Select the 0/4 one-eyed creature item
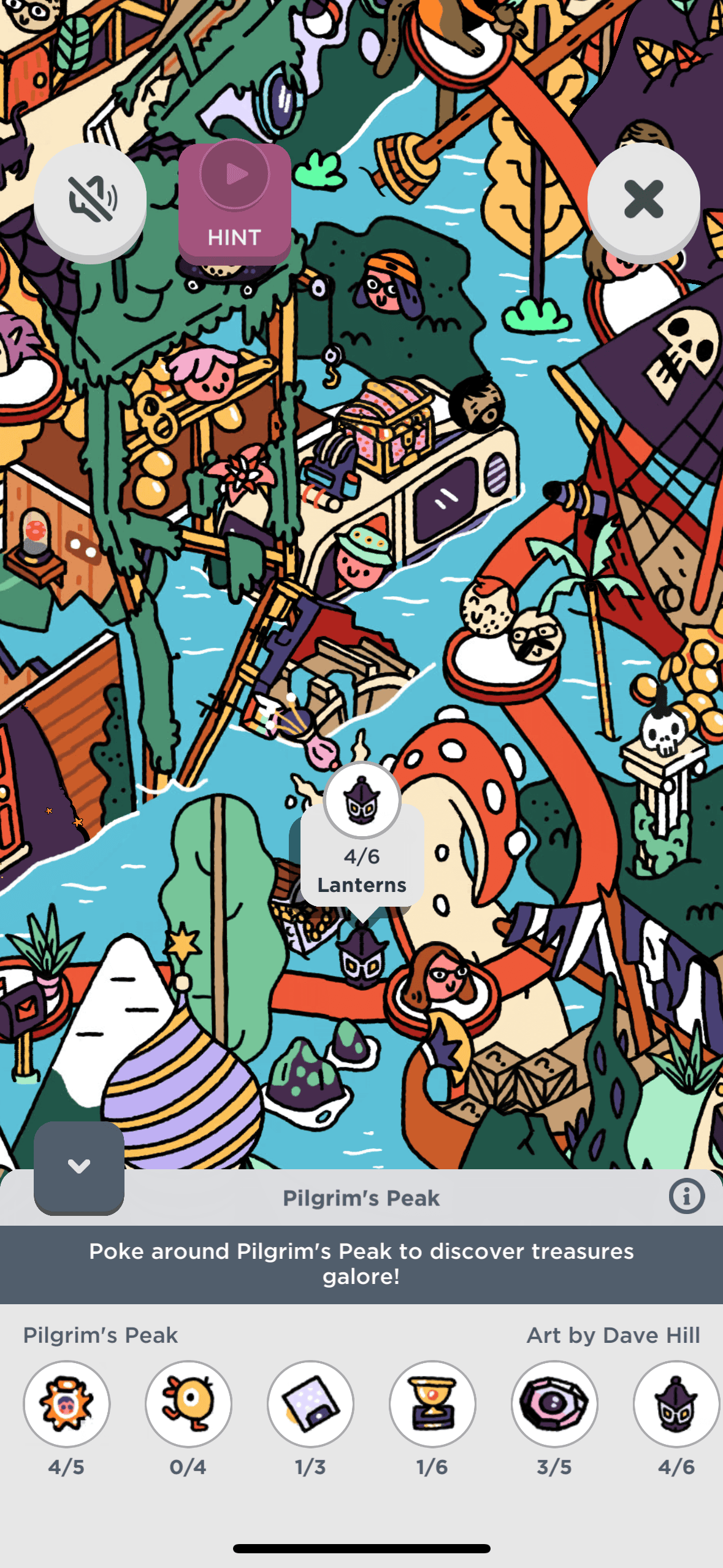The image size is (723, 1568). [188, 1404]
